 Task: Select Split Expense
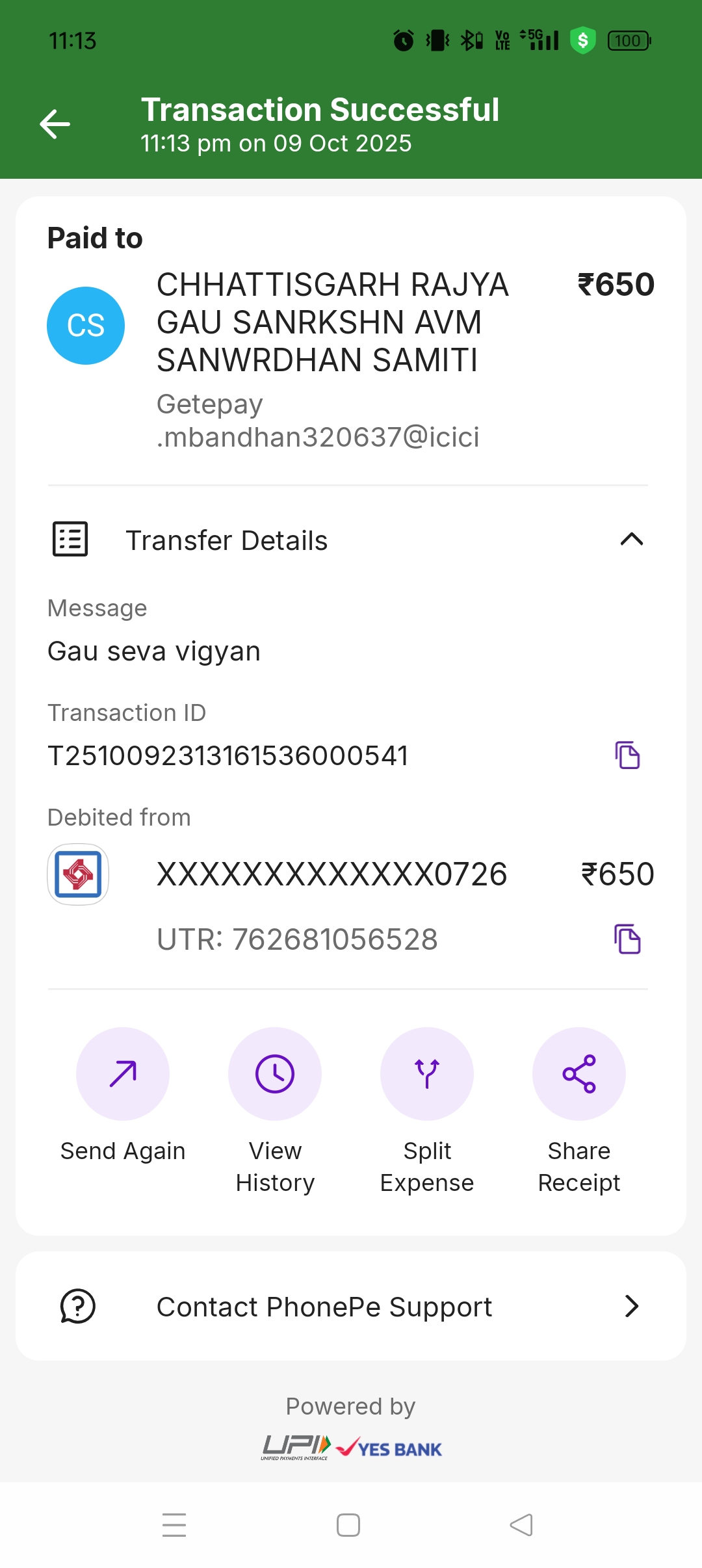427,1074
